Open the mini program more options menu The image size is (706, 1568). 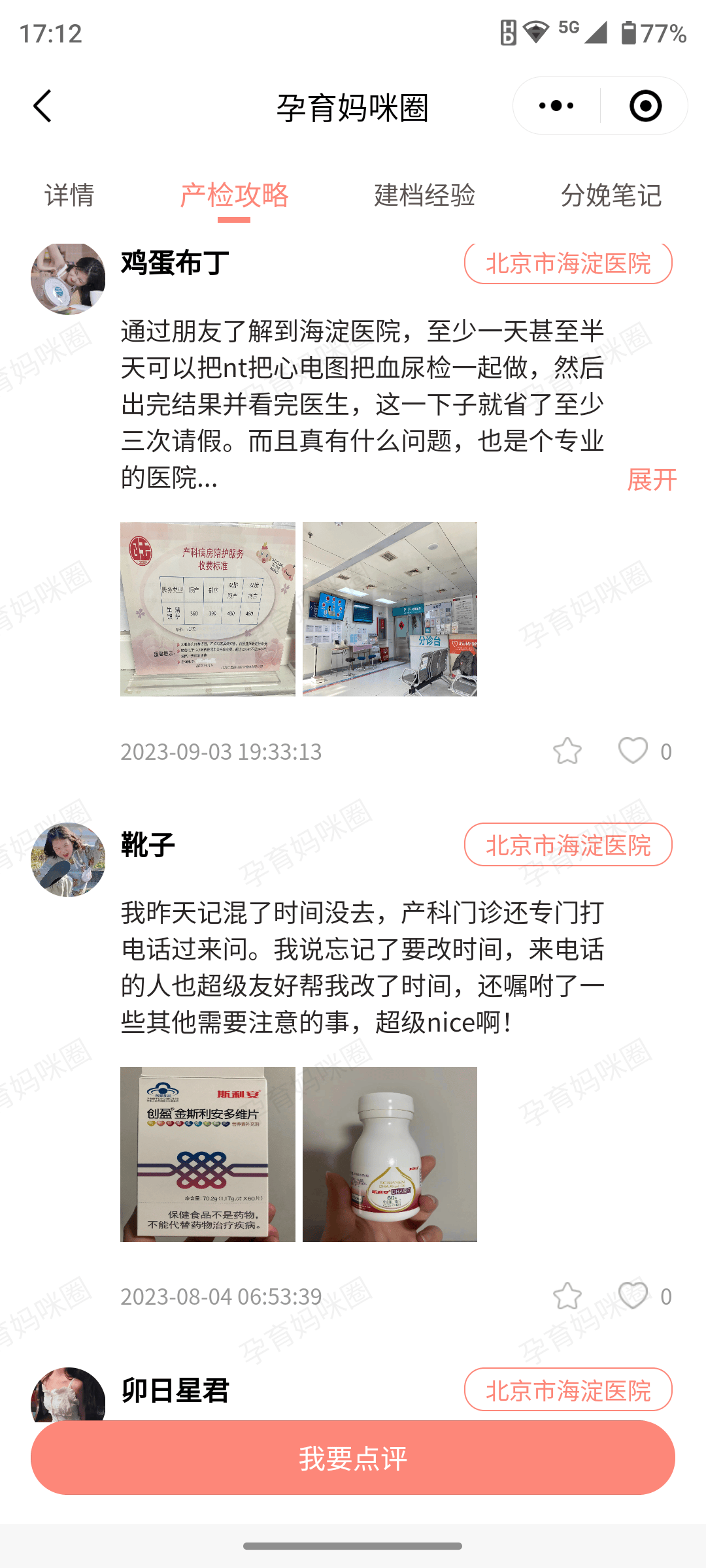(556, 106)
